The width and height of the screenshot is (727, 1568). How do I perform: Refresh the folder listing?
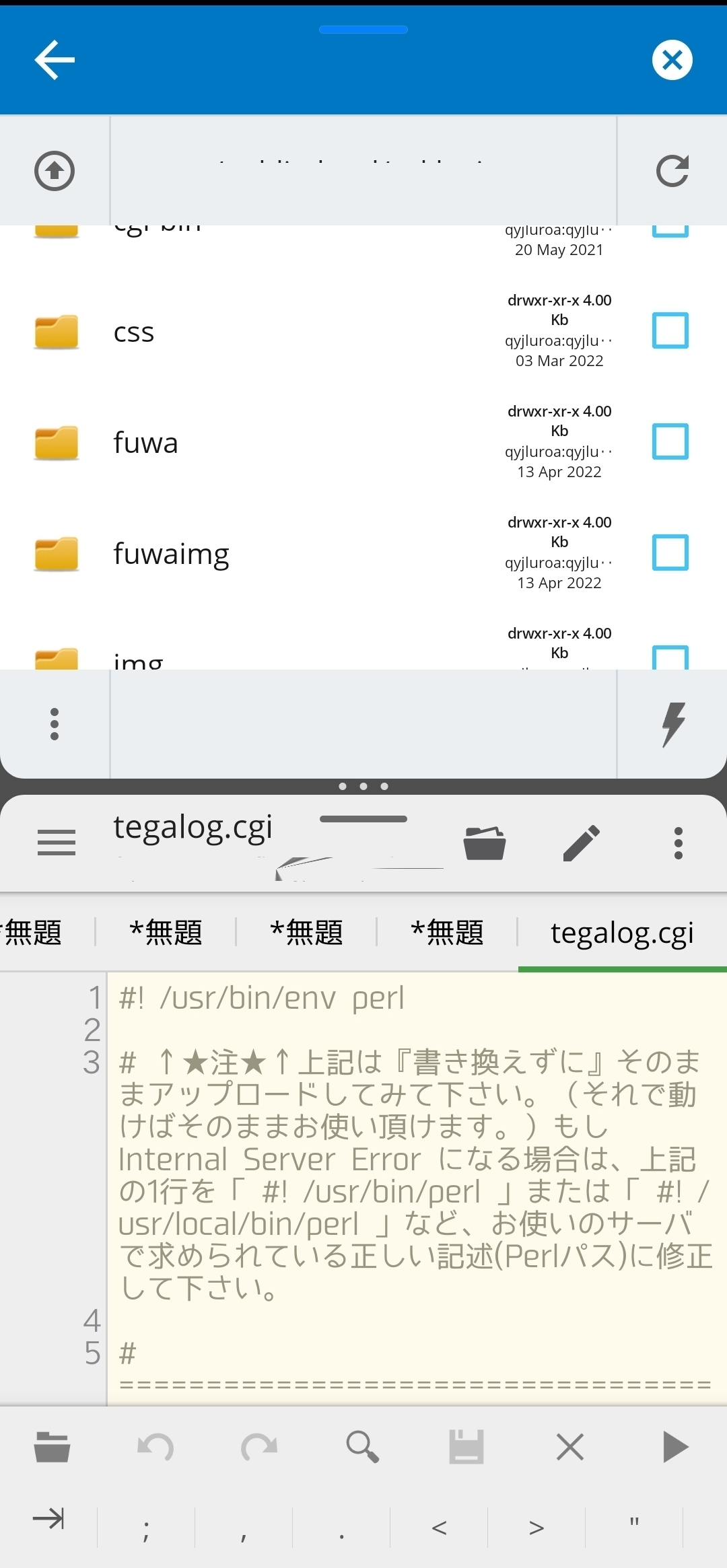(672, 171)
